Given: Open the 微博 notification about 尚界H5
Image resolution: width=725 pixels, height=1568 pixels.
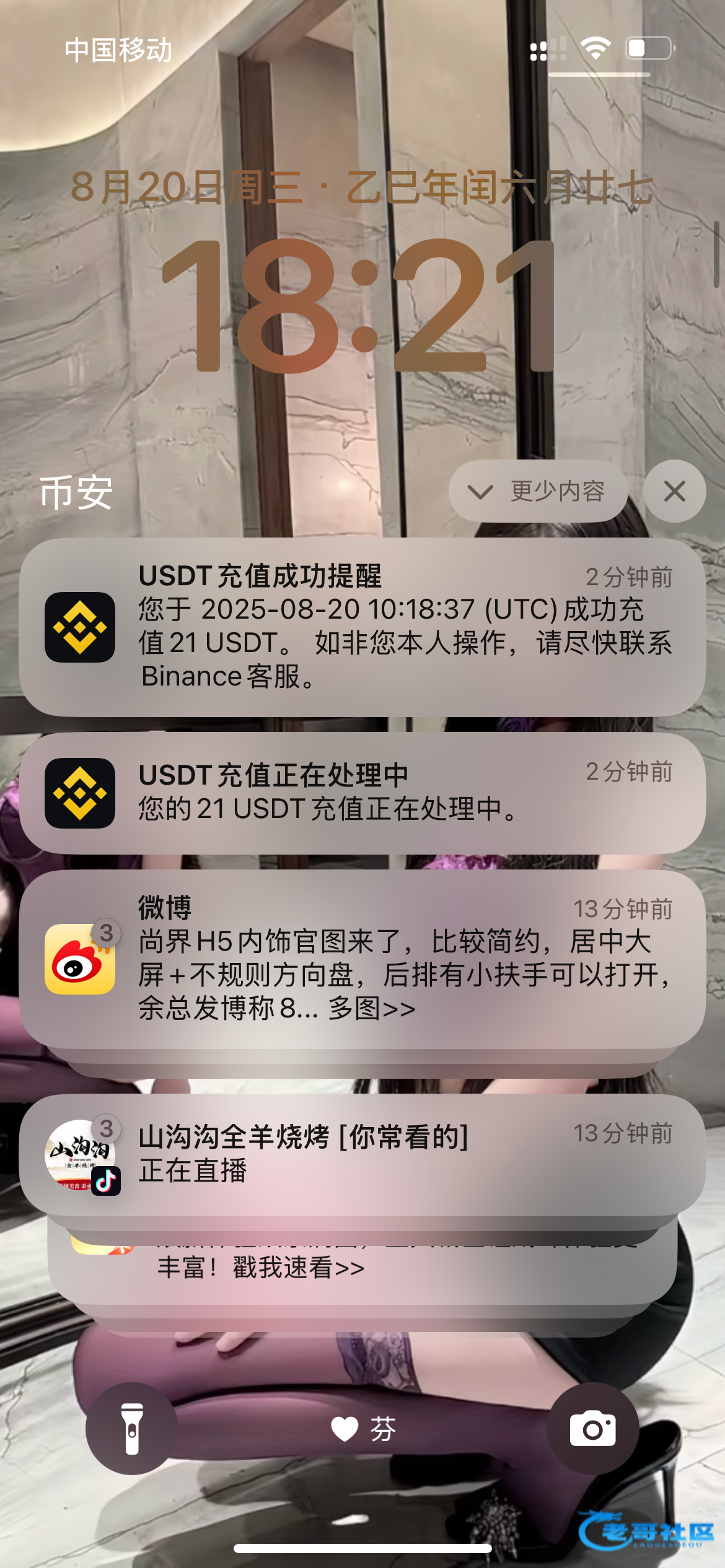Looking at the screenshot, I should [362, 959].
